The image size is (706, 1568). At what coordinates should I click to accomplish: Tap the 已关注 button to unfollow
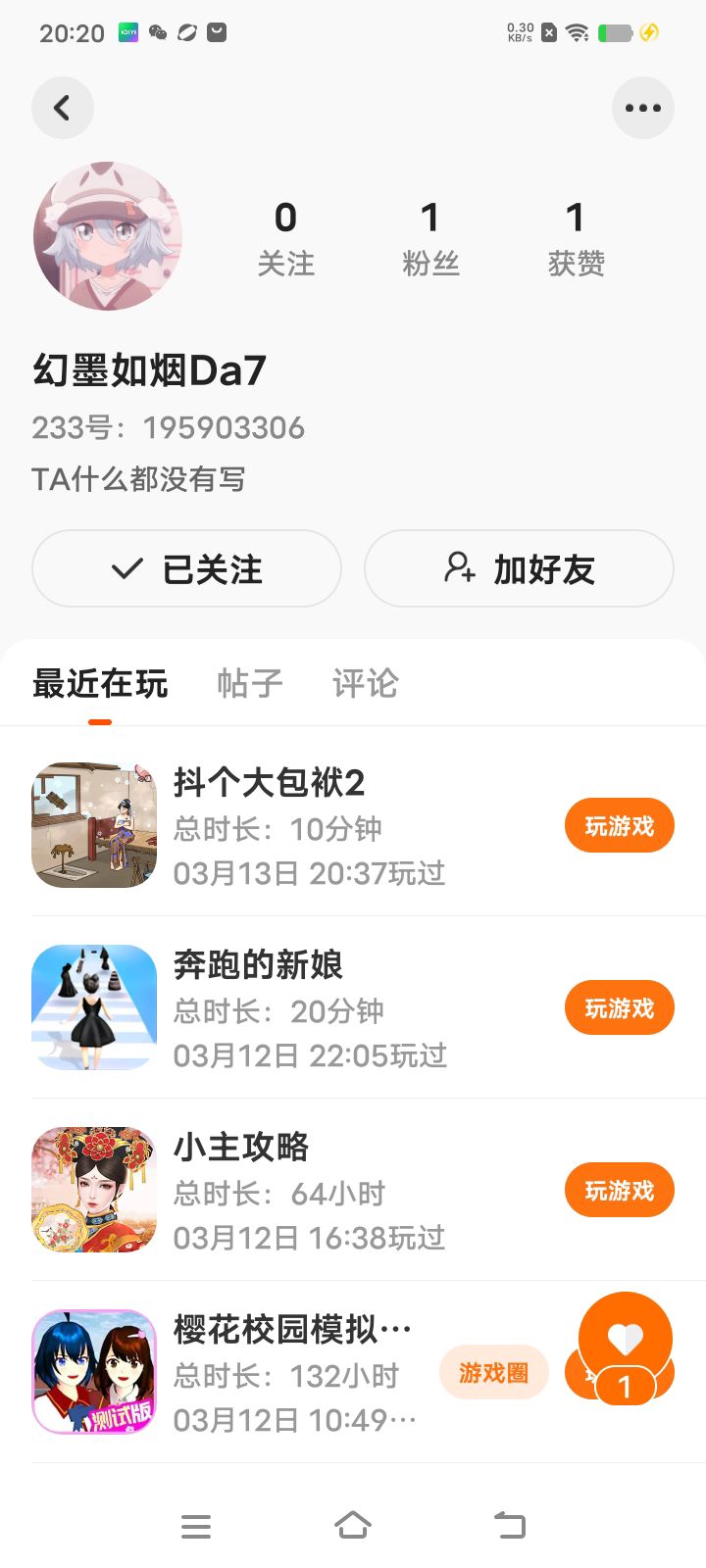(x=186, y=568)
